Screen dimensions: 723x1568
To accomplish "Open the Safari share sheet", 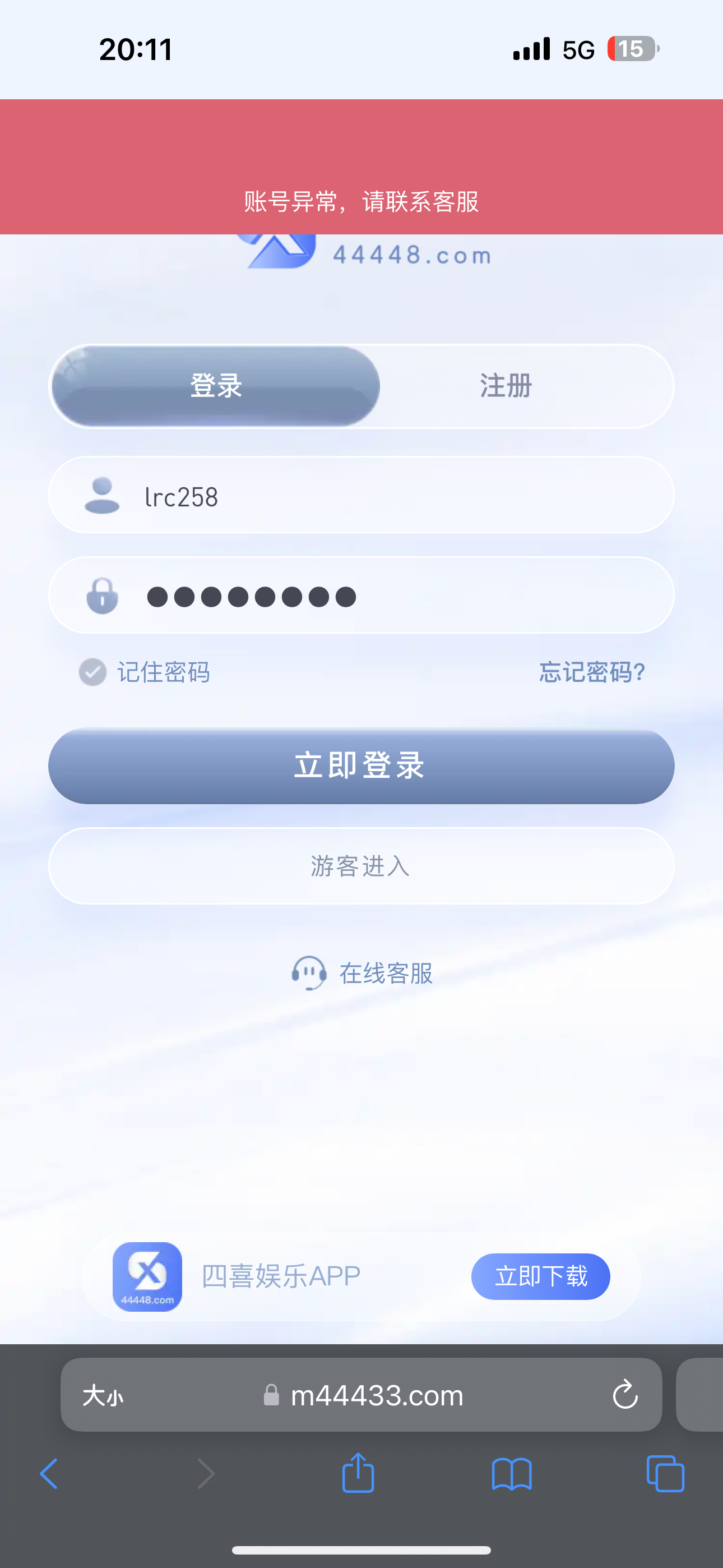I will tap(358, 1474).
